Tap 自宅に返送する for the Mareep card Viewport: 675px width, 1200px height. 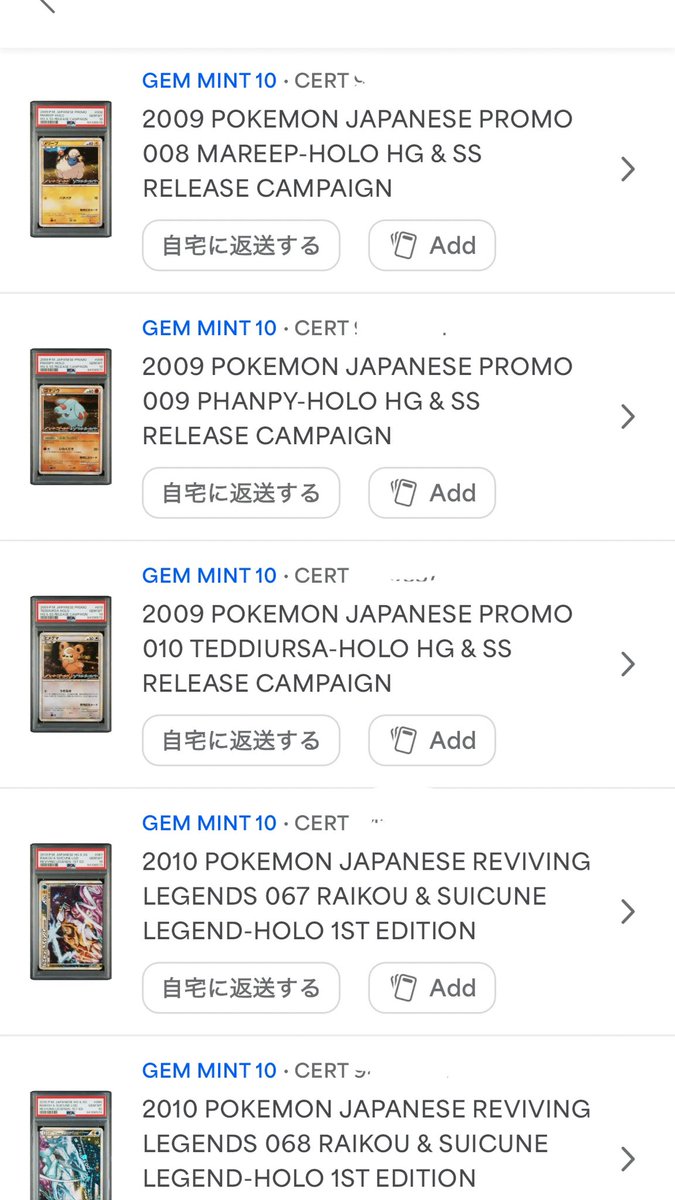[x=241, y=245]
